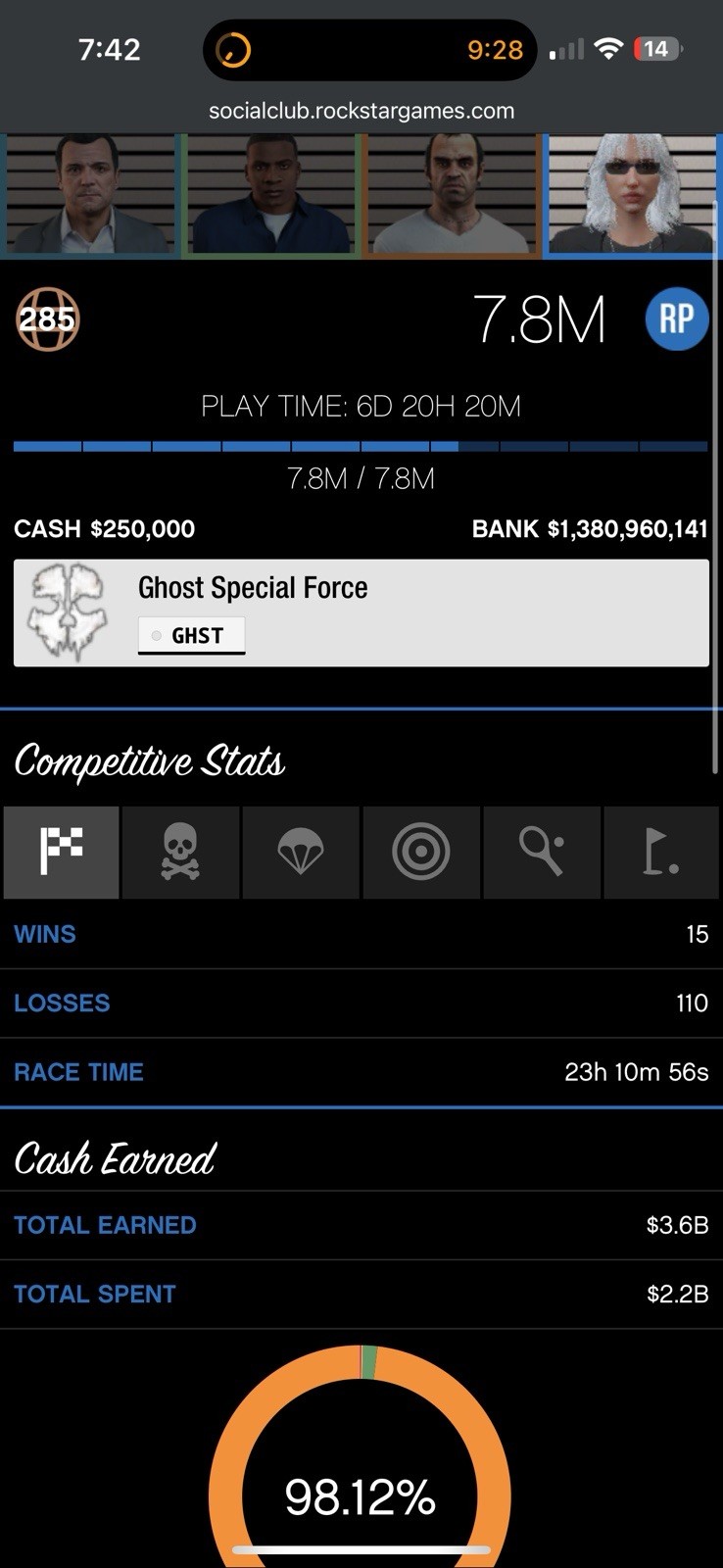Switch to Franklin's character portrait
Viewport: 723px width, 1568px height.
270,195
